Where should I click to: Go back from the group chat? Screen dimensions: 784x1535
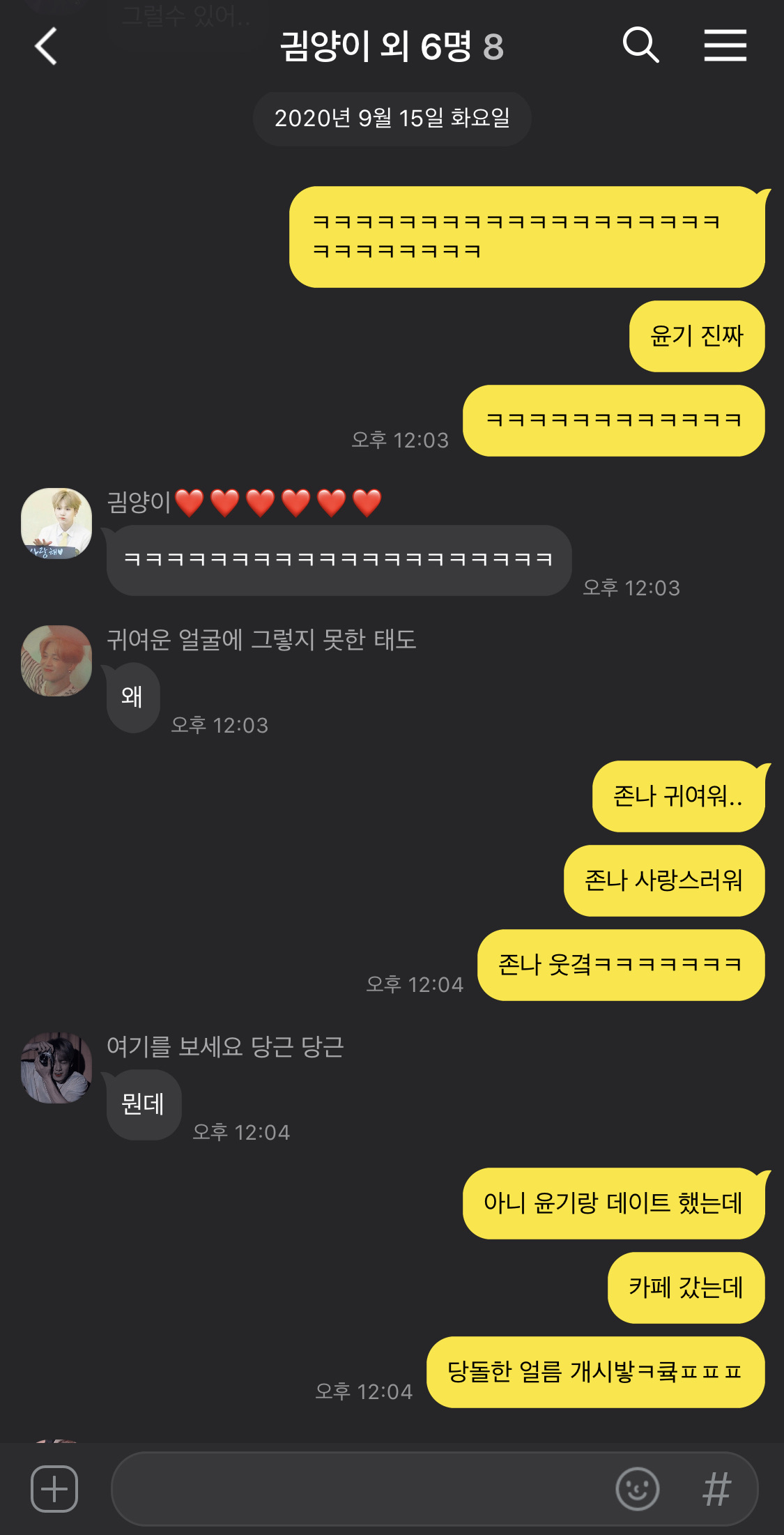[x=46, y=47]
